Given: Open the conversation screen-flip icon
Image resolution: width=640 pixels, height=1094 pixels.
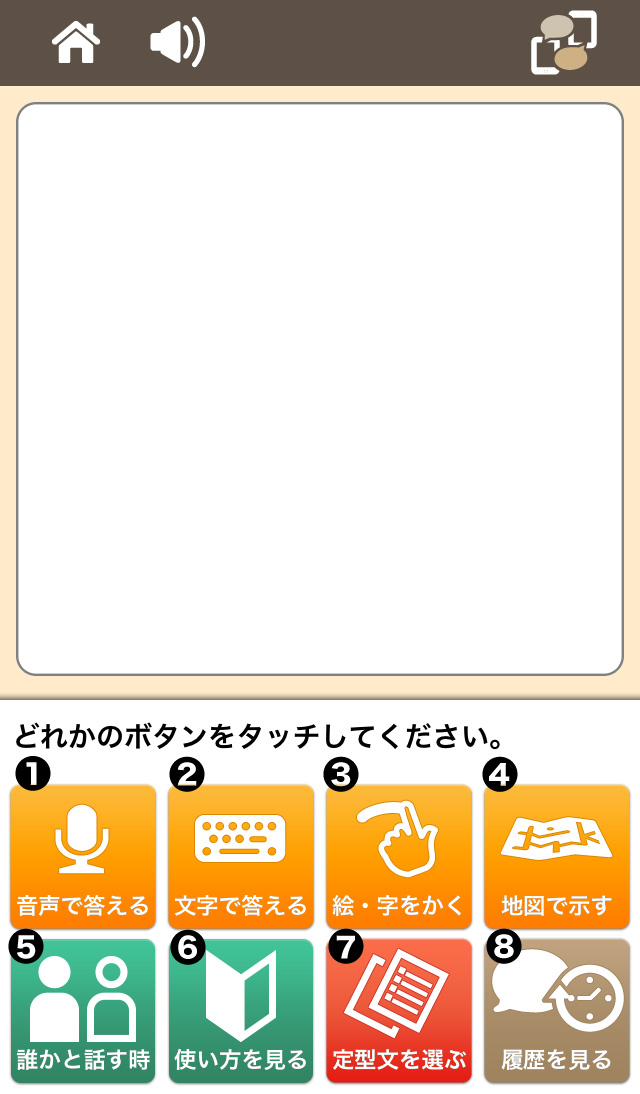Looking at the screenshot, I should click(x=563, y=43).
